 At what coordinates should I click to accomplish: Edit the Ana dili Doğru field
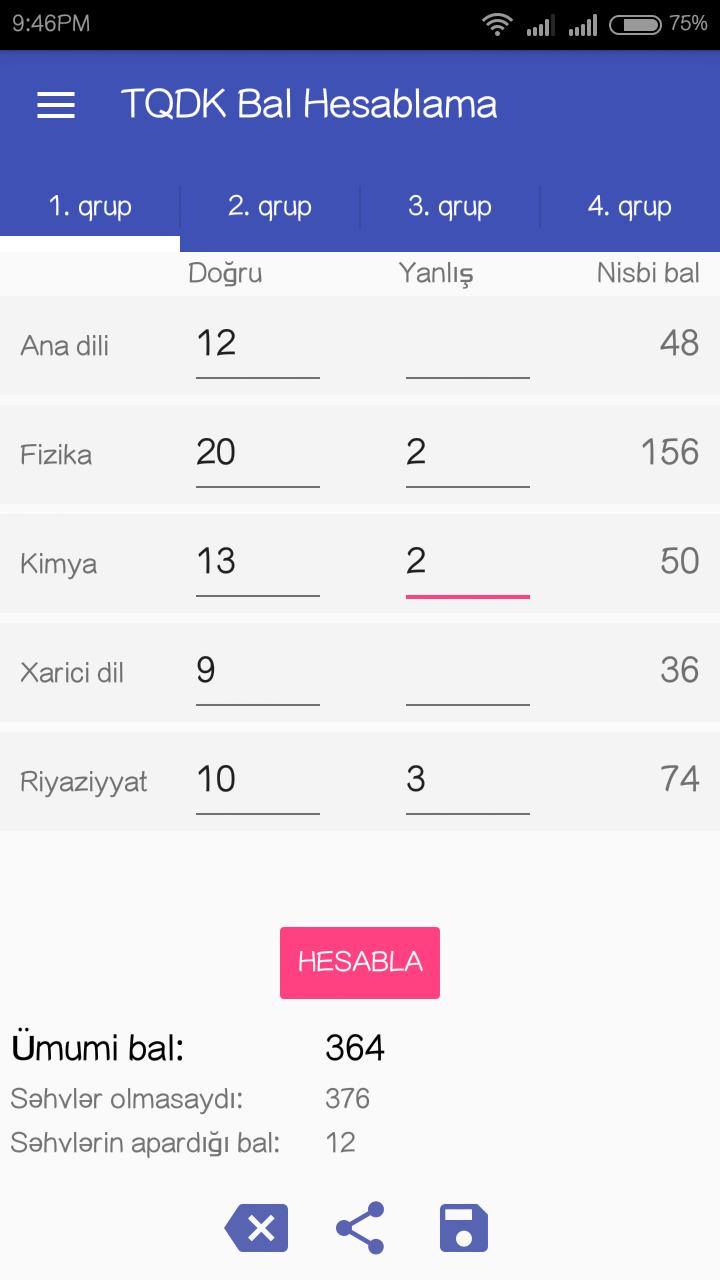[x=257, y=345]
